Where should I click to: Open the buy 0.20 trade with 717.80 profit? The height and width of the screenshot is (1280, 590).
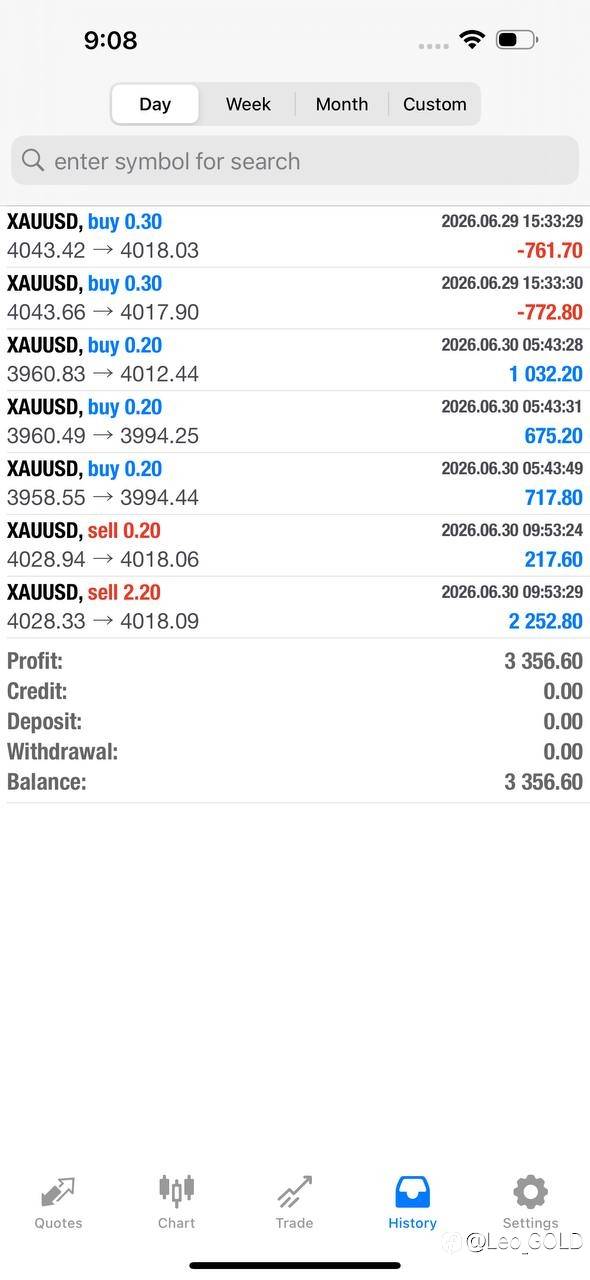pos(295,484)
